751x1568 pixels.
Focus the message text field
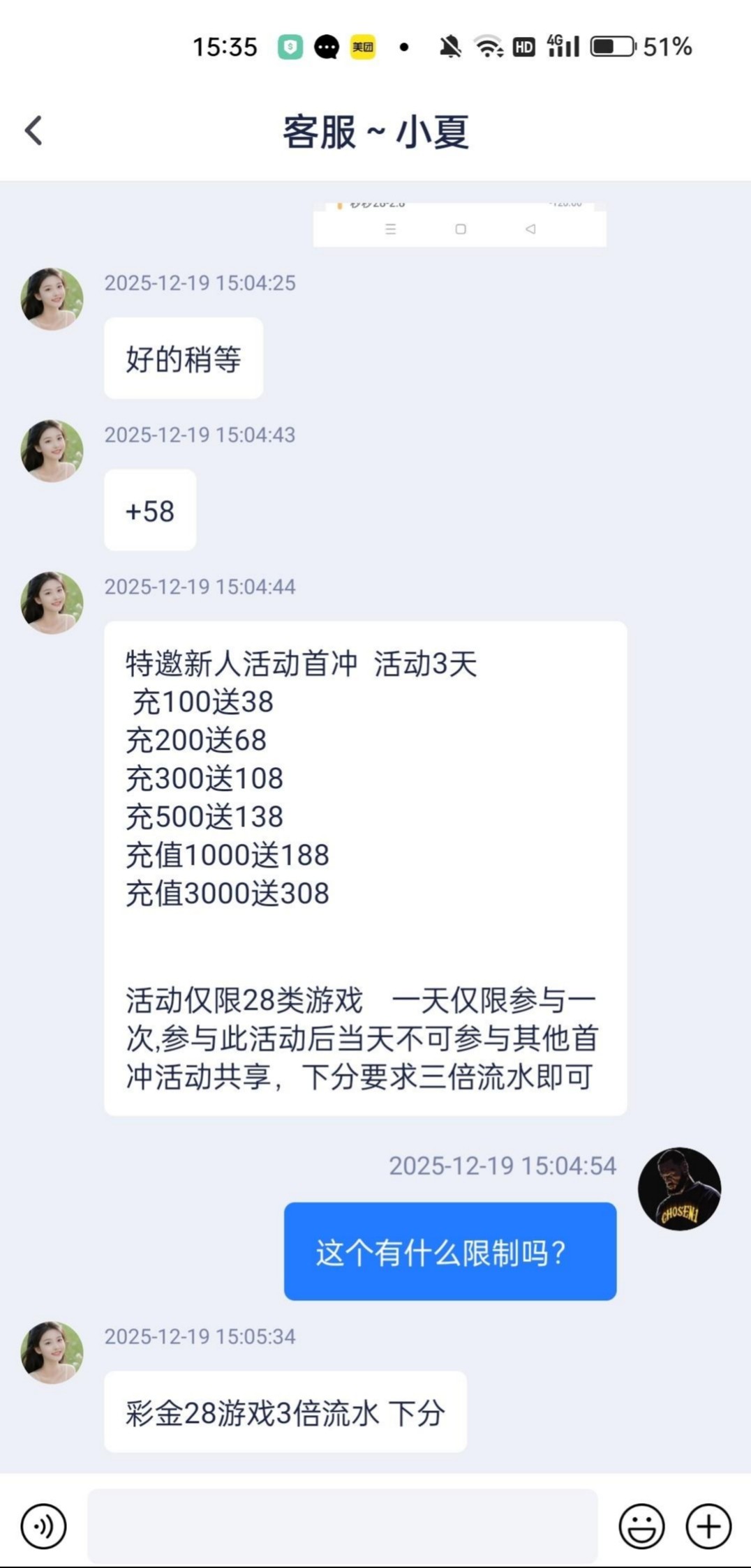342,1526
